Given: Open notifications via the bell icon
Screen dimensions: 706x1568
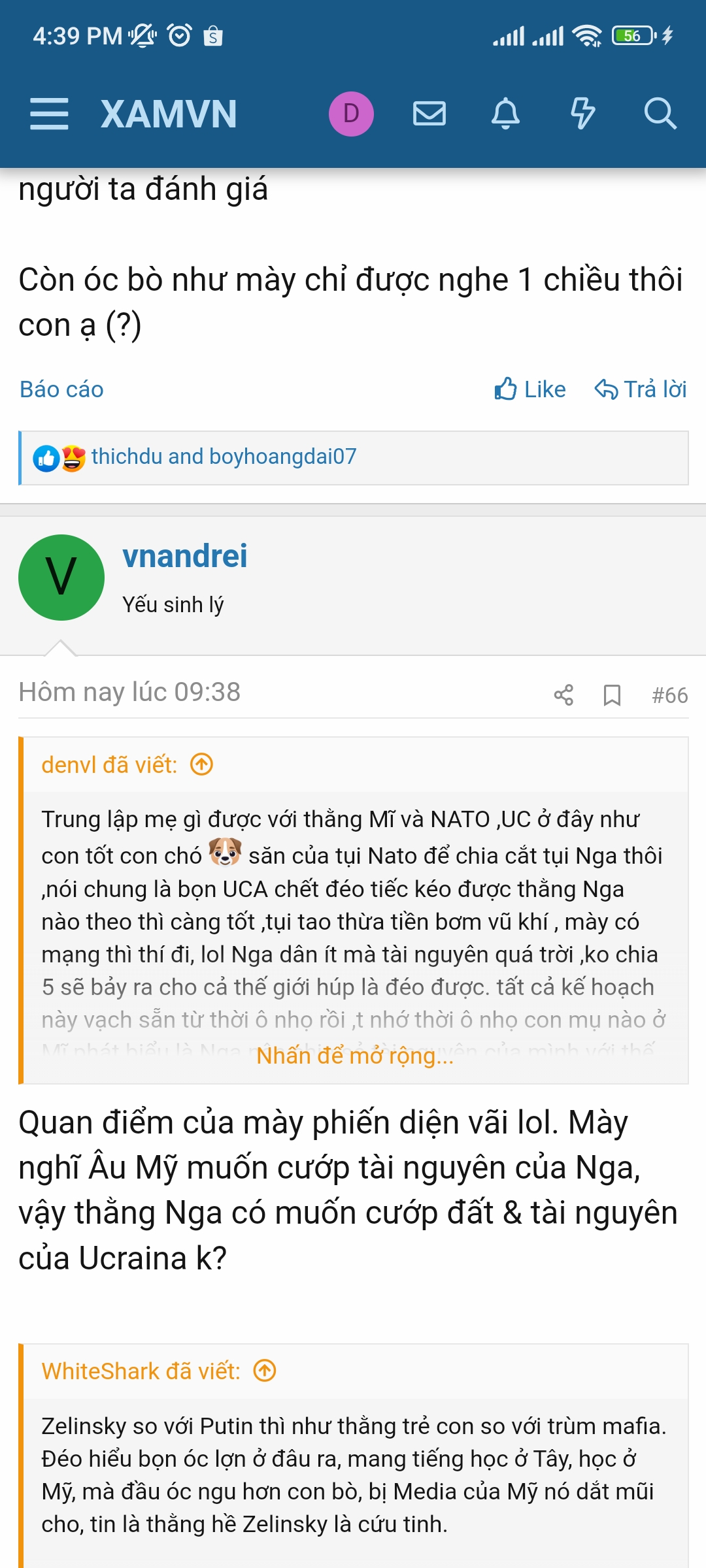Looking at the screenshot, I should 507,112.
